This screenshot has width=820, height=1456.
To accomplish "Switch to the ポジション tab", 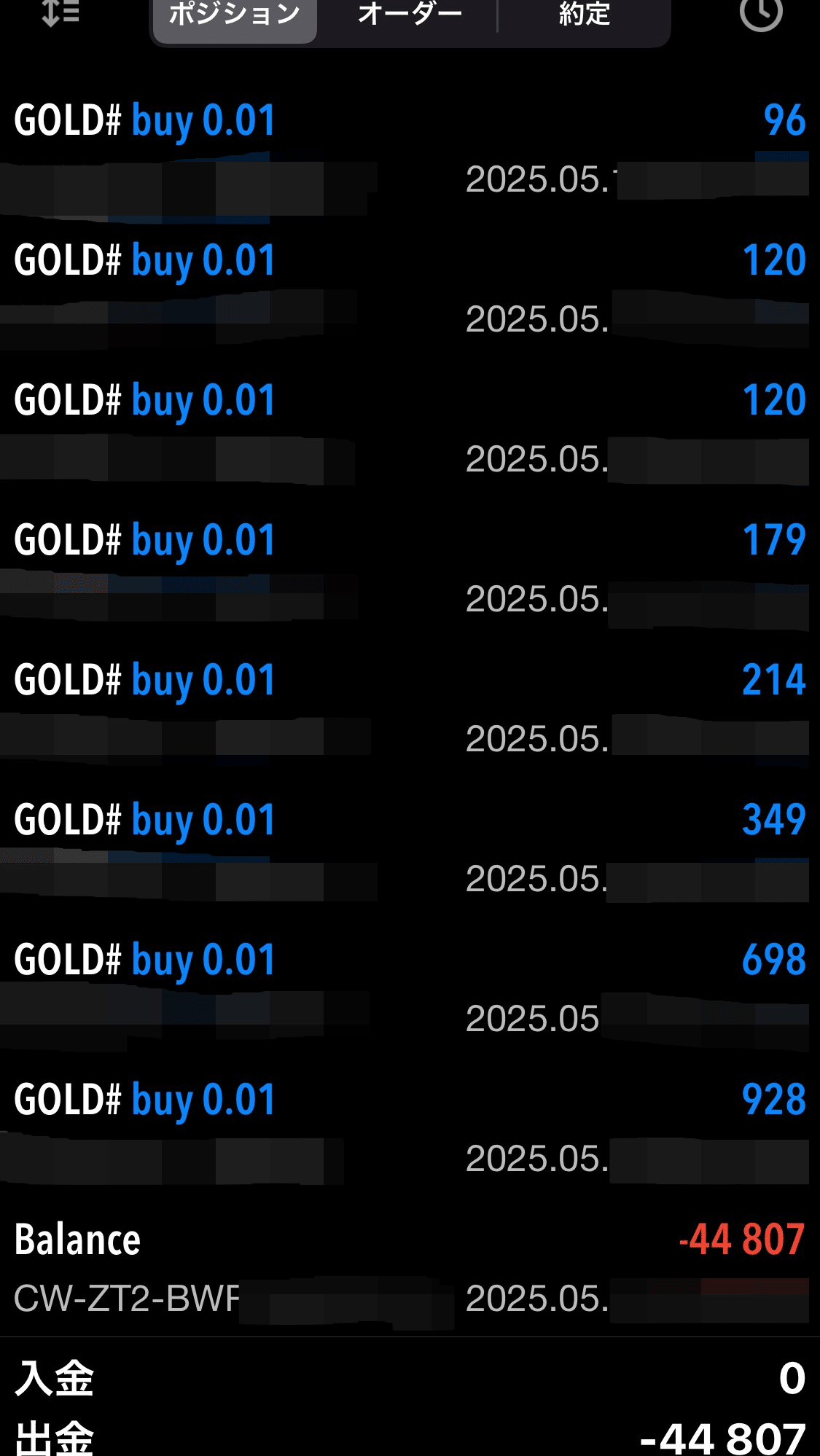I will click(235, 15).
